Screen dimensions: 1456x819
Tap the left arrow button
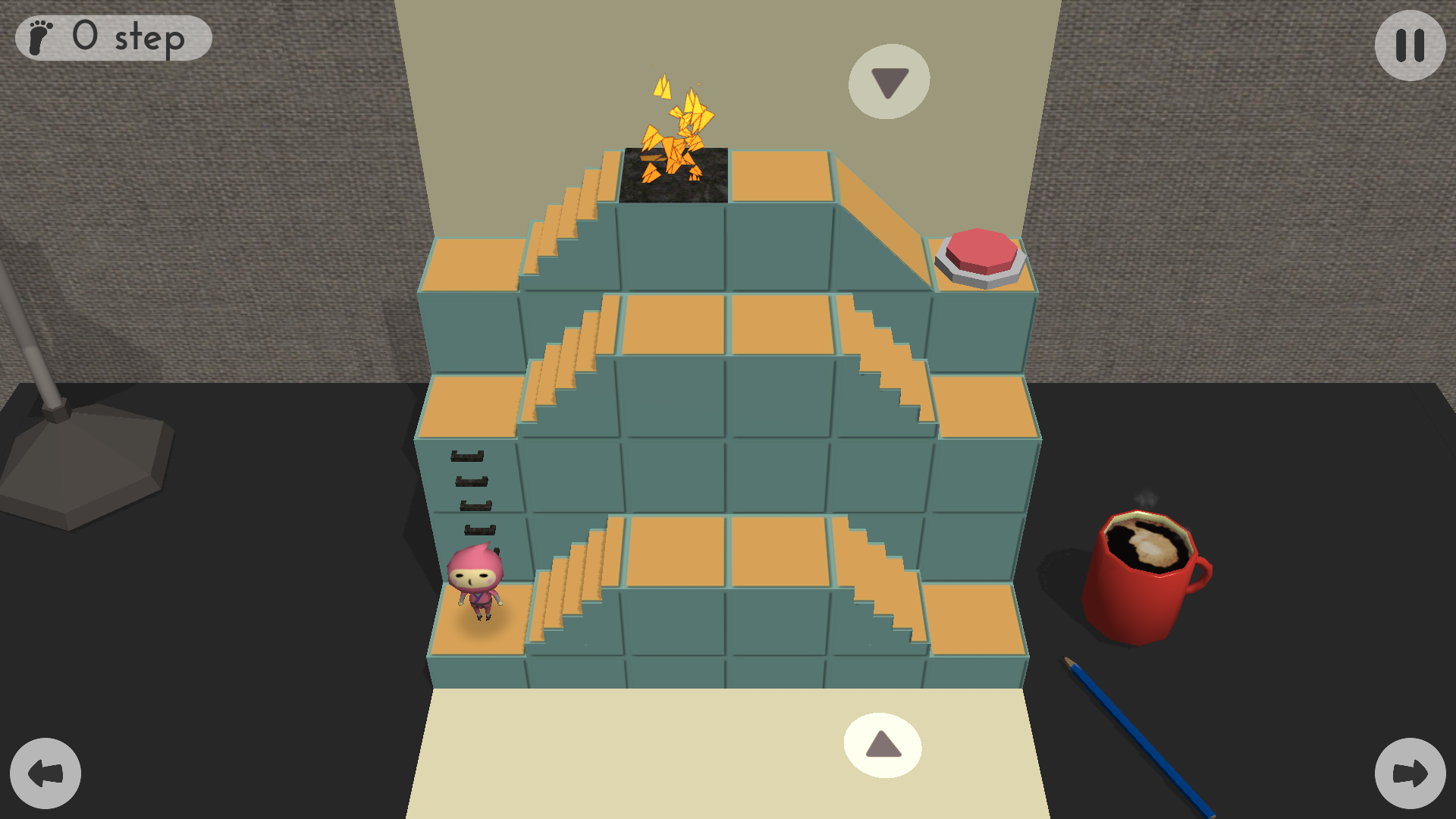[45, 773]
